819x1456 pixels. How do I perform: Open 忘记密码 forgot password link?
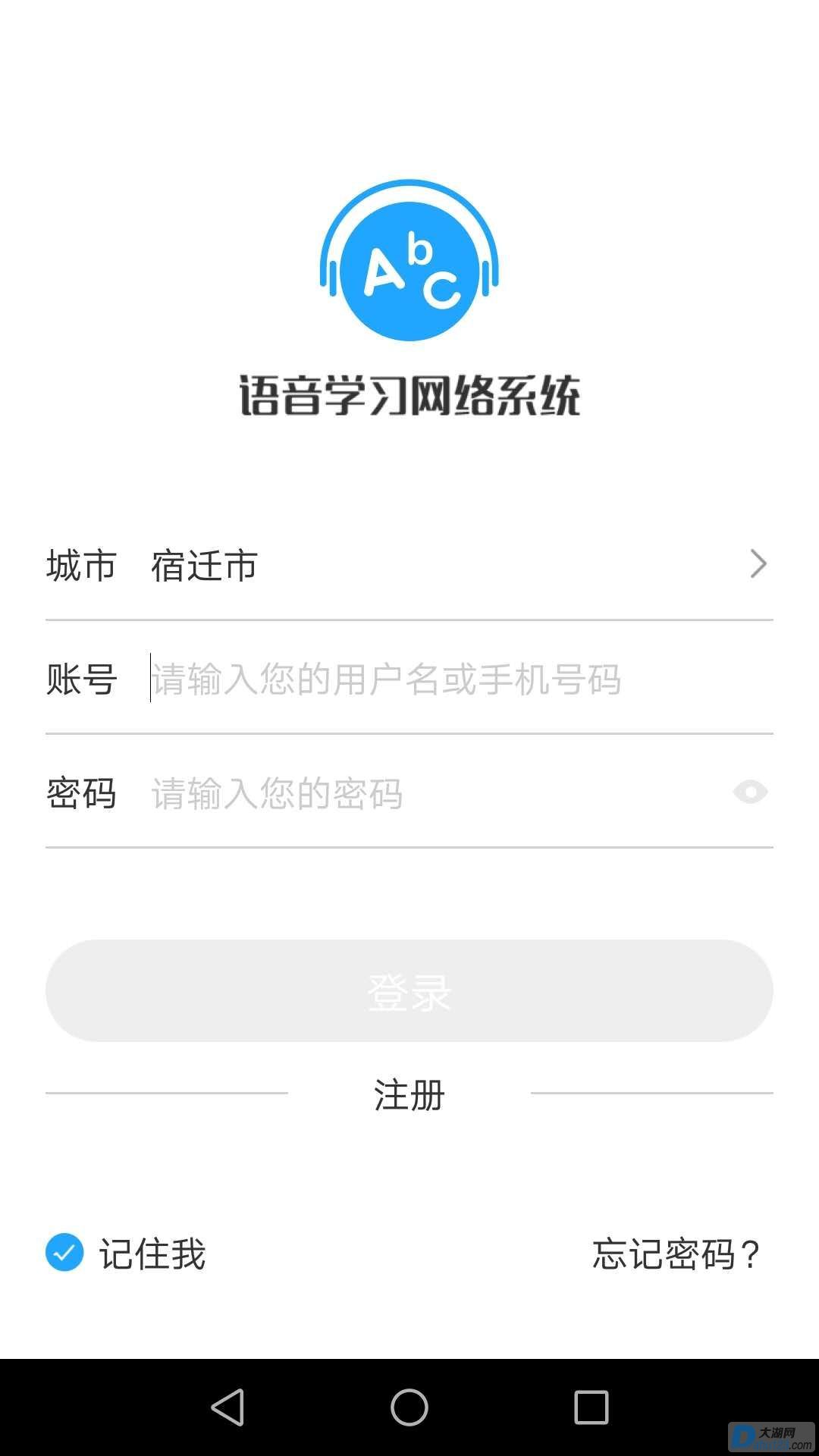tap(676, 1254)
